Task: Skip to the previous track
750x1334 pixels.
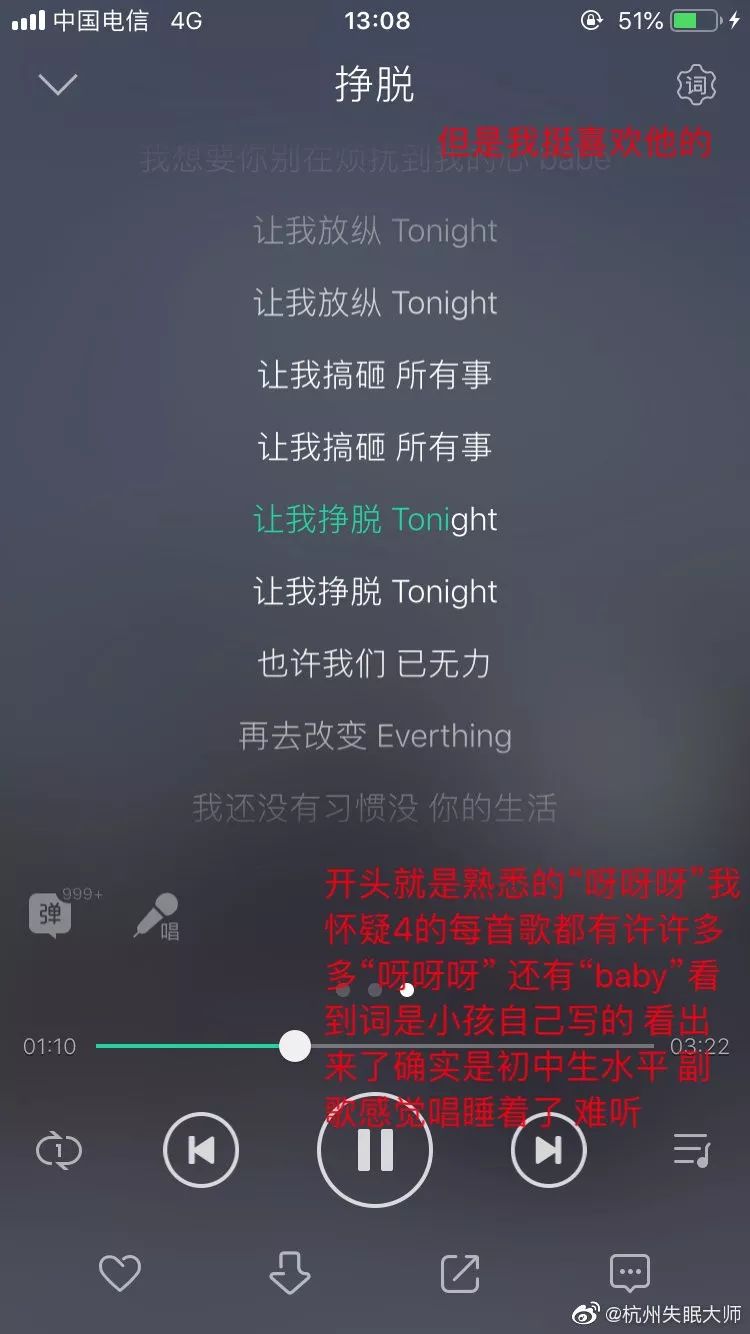Action: tap(201, 1150)
